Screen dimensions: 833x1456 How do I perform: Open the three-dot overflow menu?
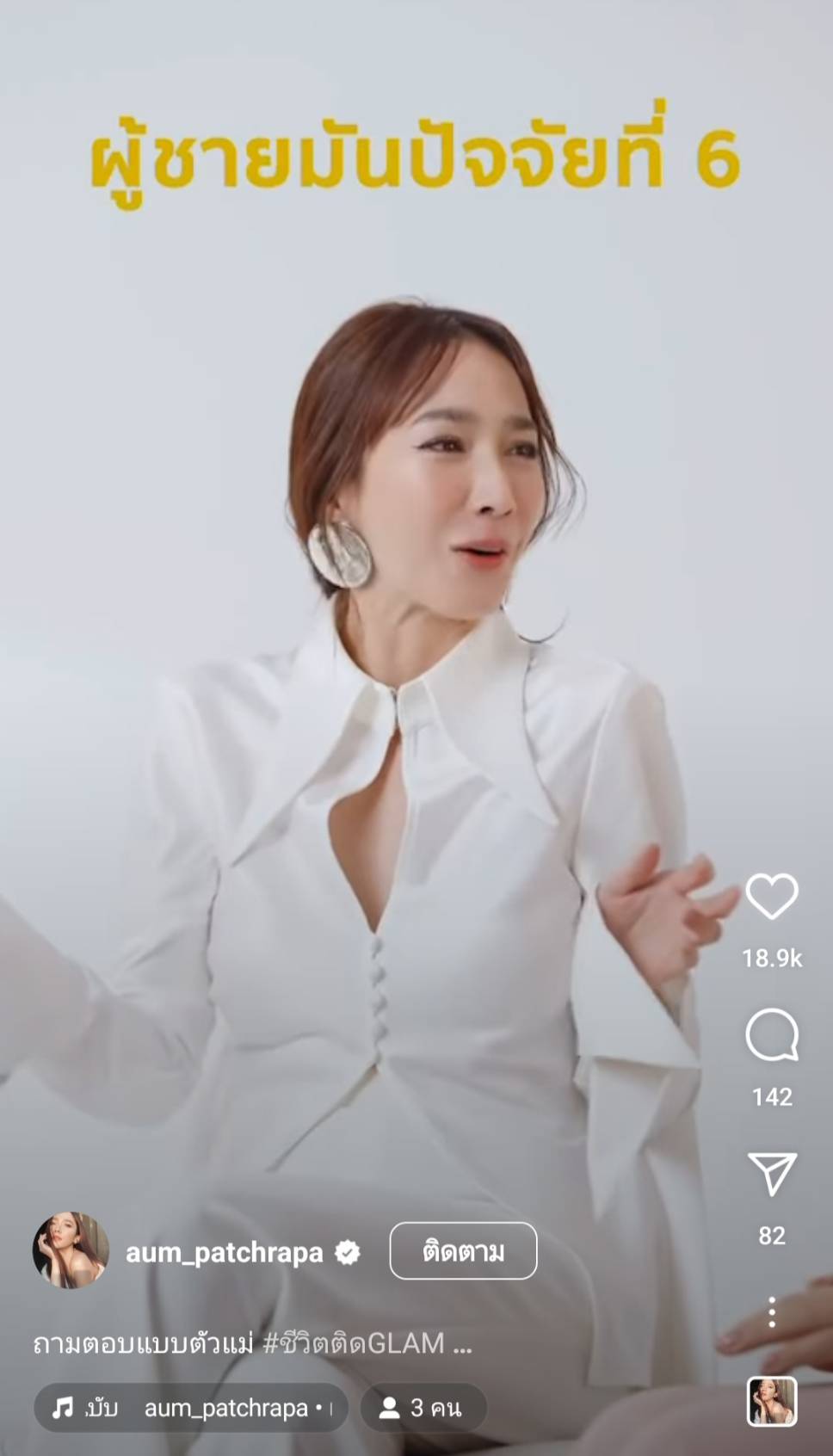click(x=771, y=1311)
